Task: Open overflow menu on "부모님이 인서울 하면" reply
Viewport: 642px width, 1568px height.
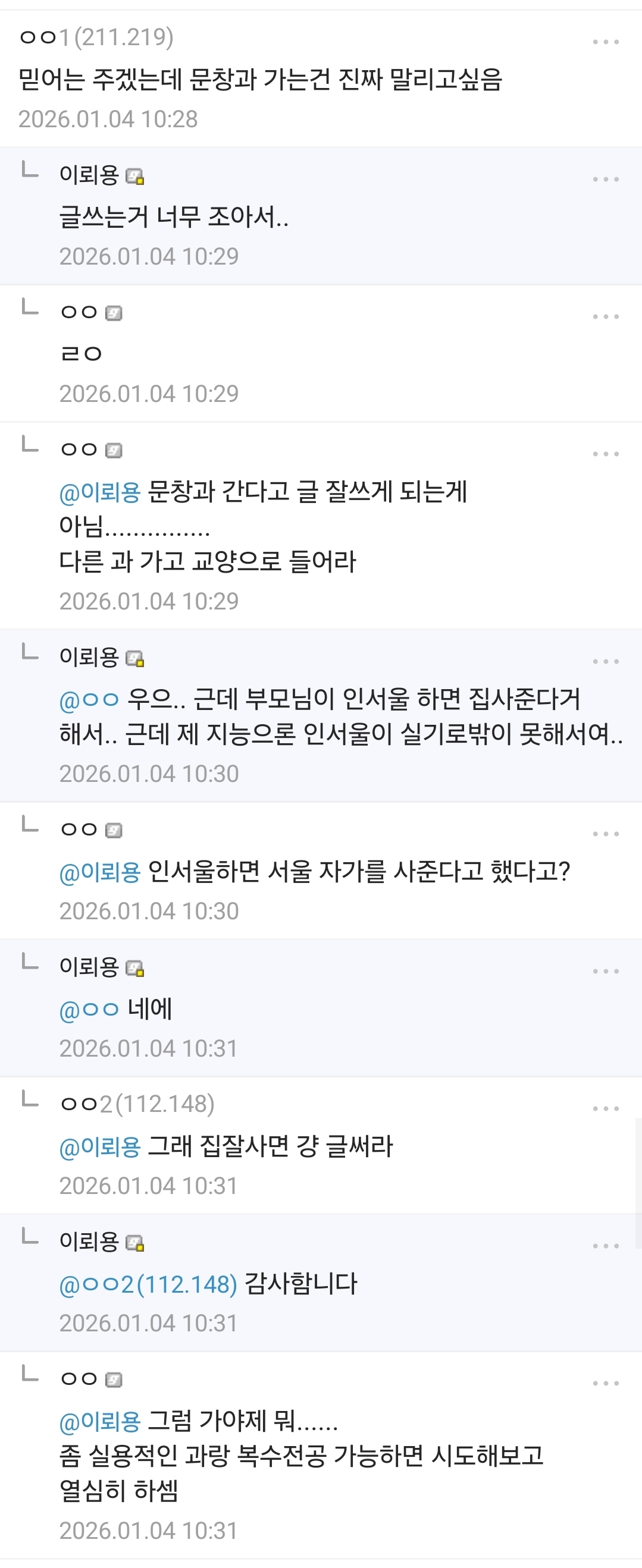Action: (606, 662)
